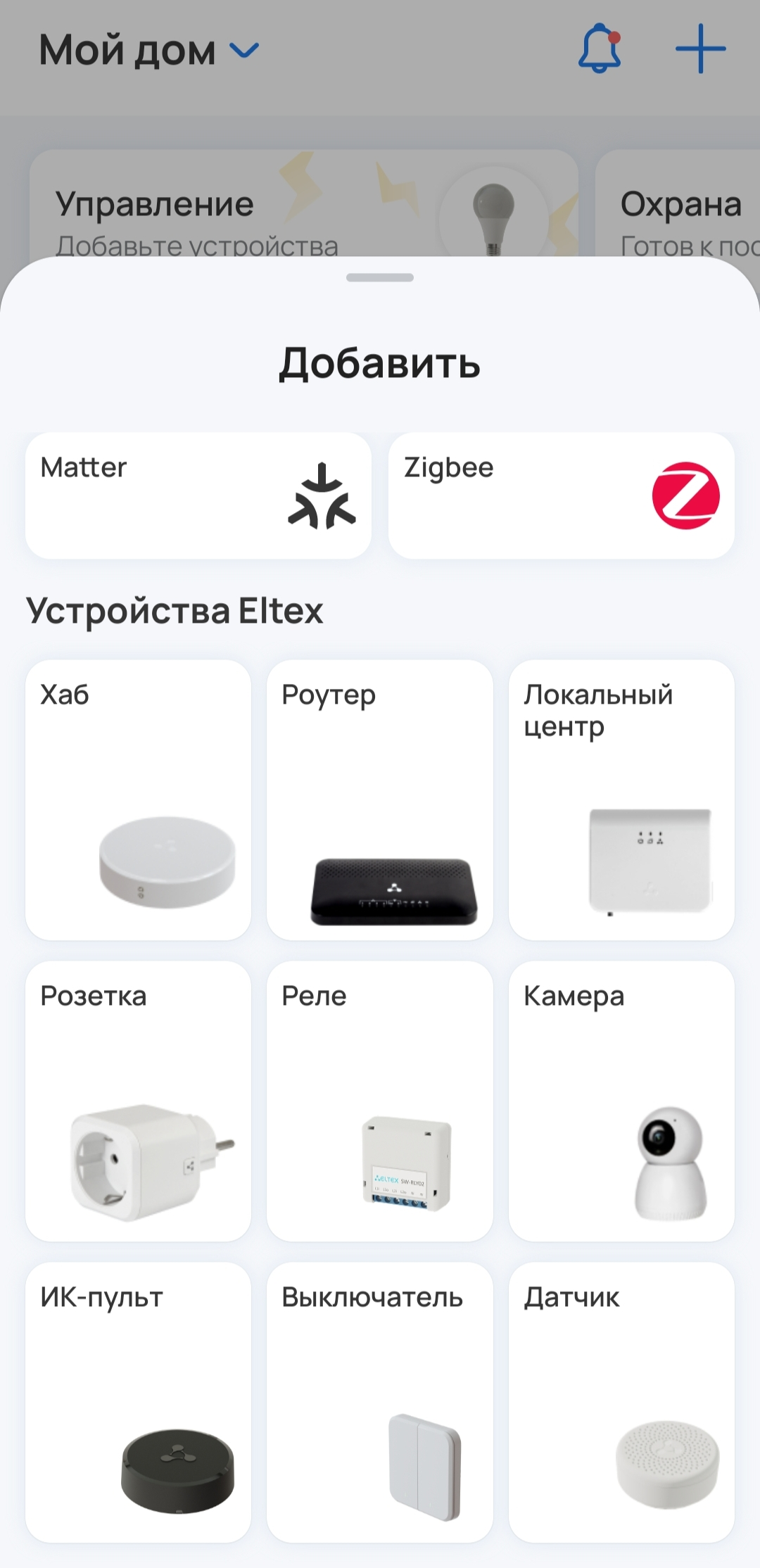Choose Zigbee to add a device

pyautogui.click(x=561, y=495)
